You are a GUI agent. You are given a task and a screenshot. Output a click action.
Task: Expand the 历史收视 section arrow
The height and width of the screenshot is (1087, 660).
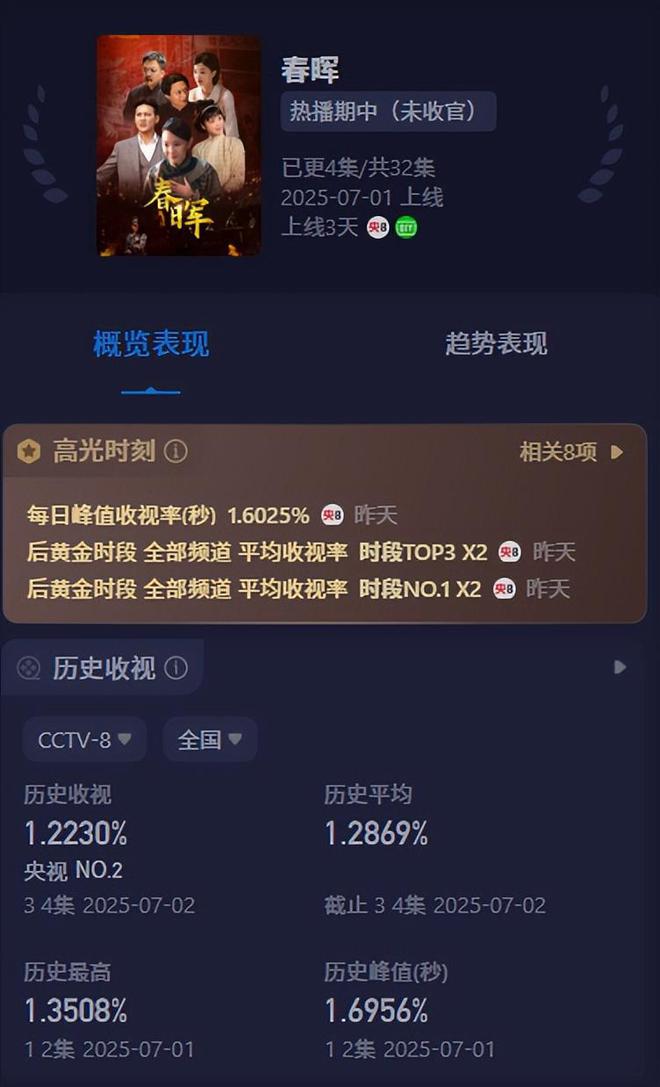(620, 667)
